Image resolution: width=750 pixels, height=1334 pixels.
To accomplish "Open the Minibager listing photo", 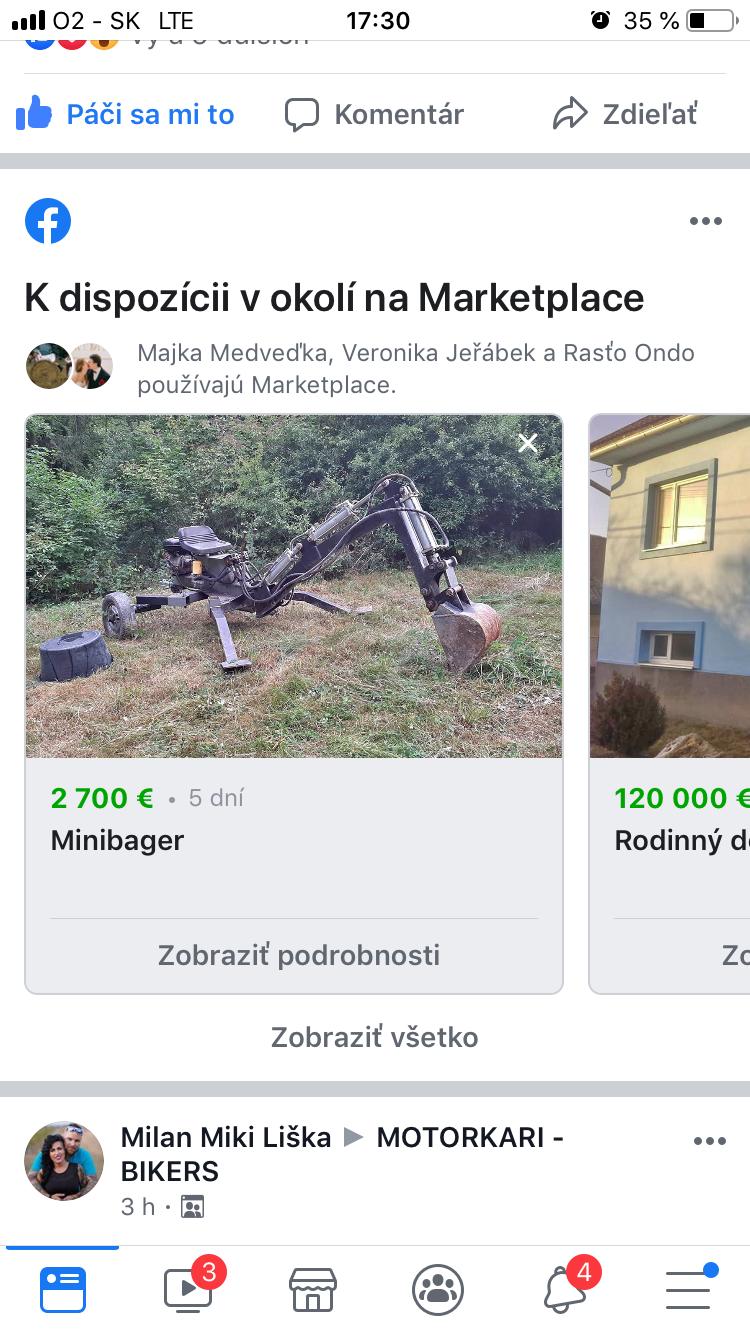I will point(293,586).
